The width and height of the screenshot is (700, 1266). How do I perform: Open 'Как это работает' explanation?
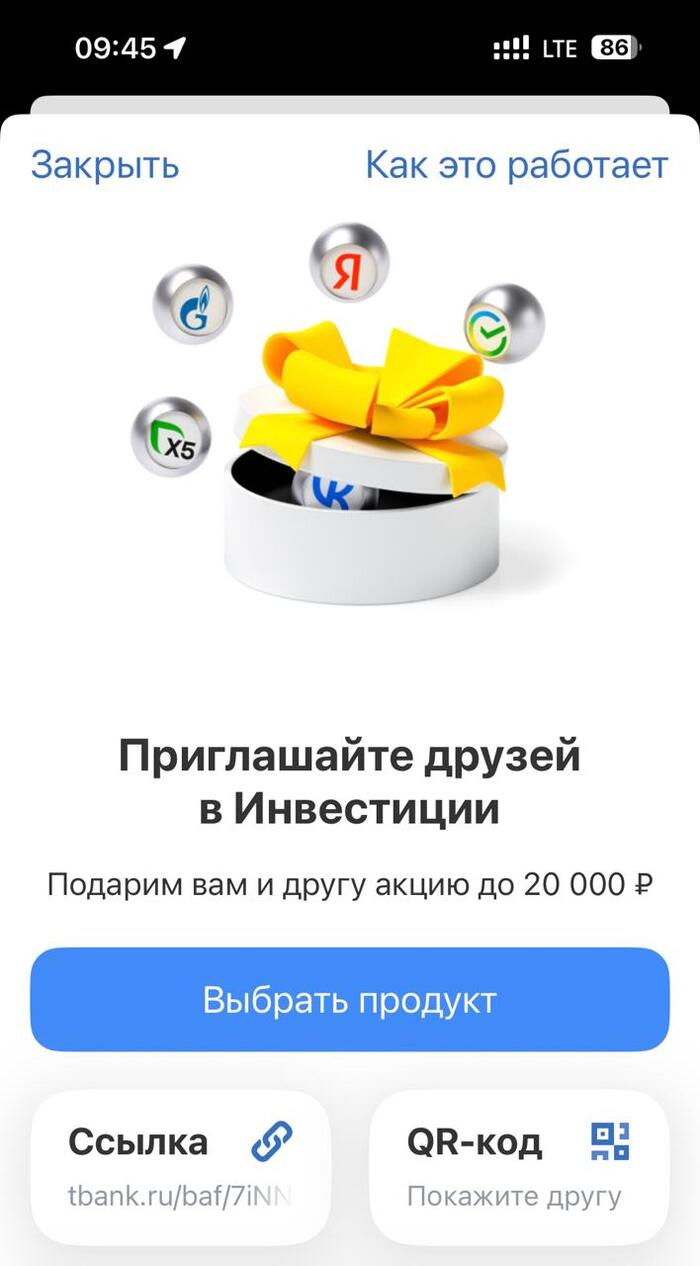pos(516,165)
